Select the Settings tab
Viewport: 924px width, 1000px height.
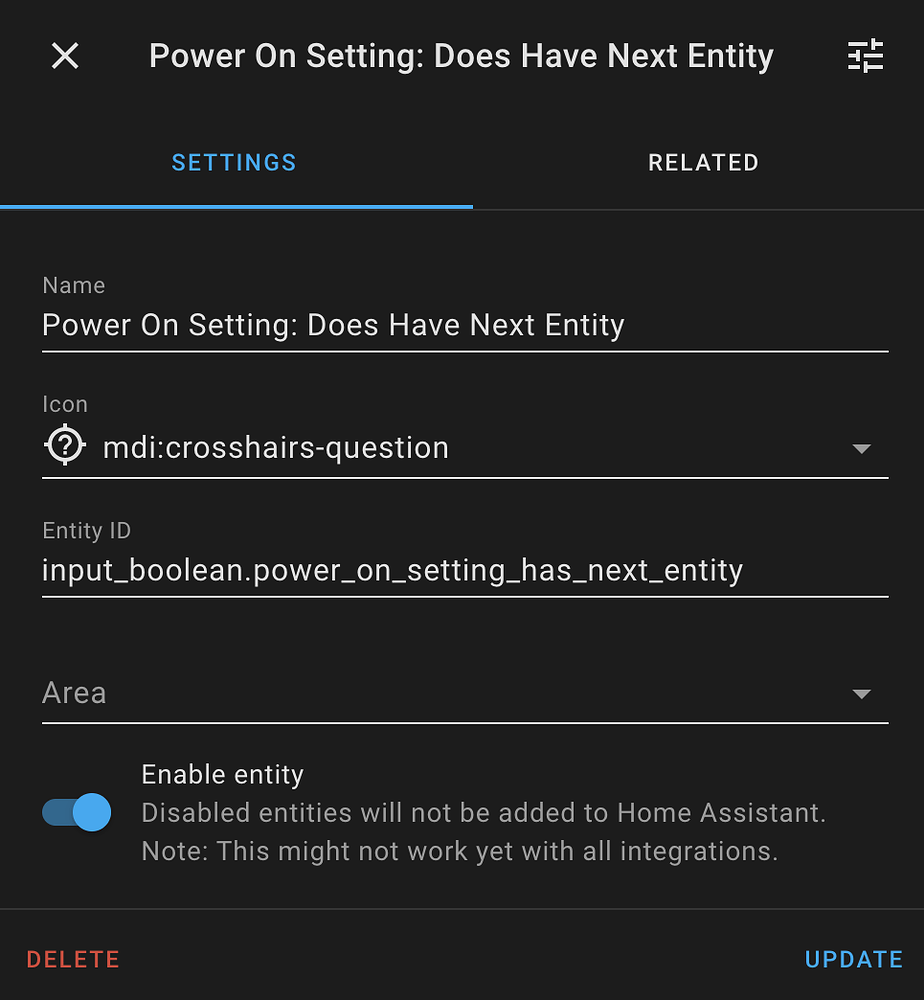(x=234, y=163)
